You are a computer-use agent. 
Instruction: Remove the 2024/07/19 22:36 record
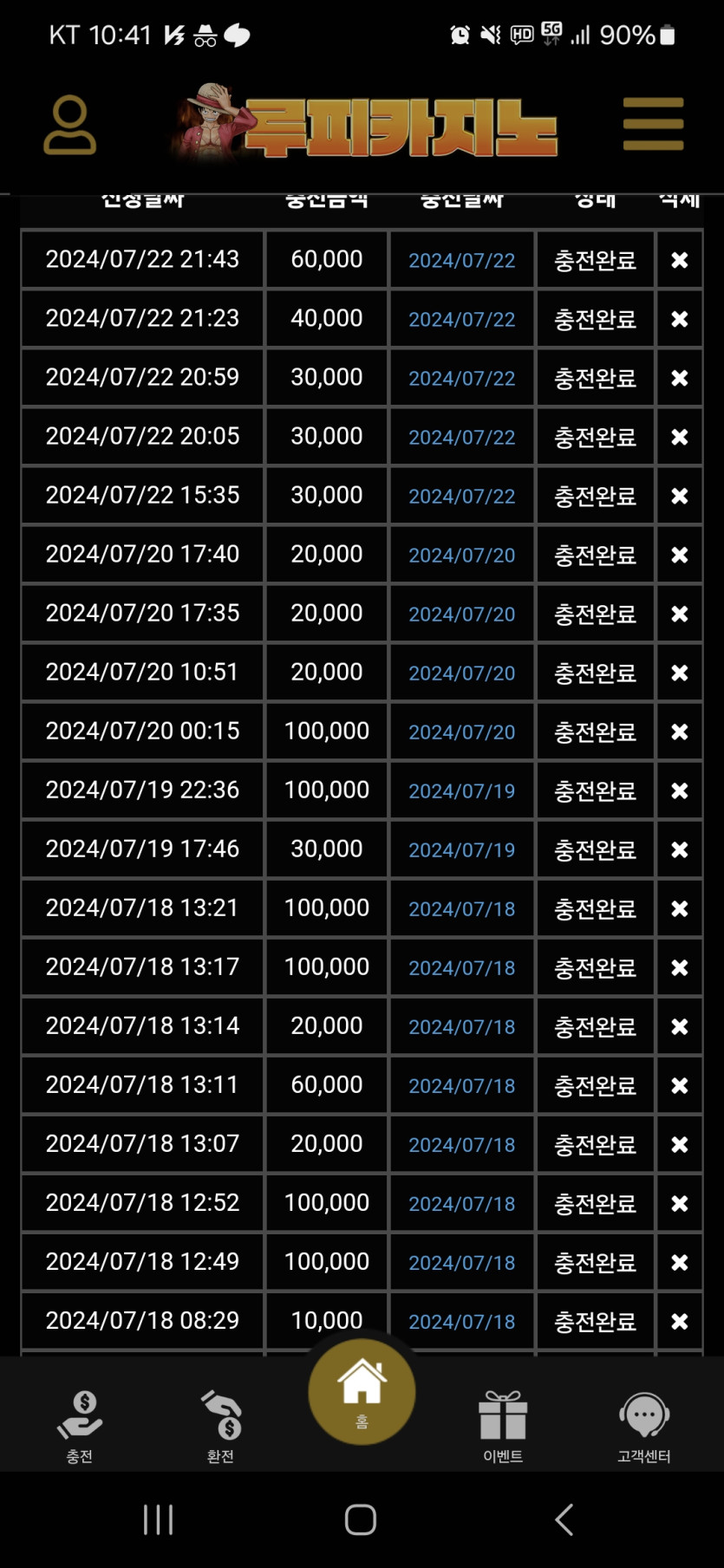coord(680,791)
